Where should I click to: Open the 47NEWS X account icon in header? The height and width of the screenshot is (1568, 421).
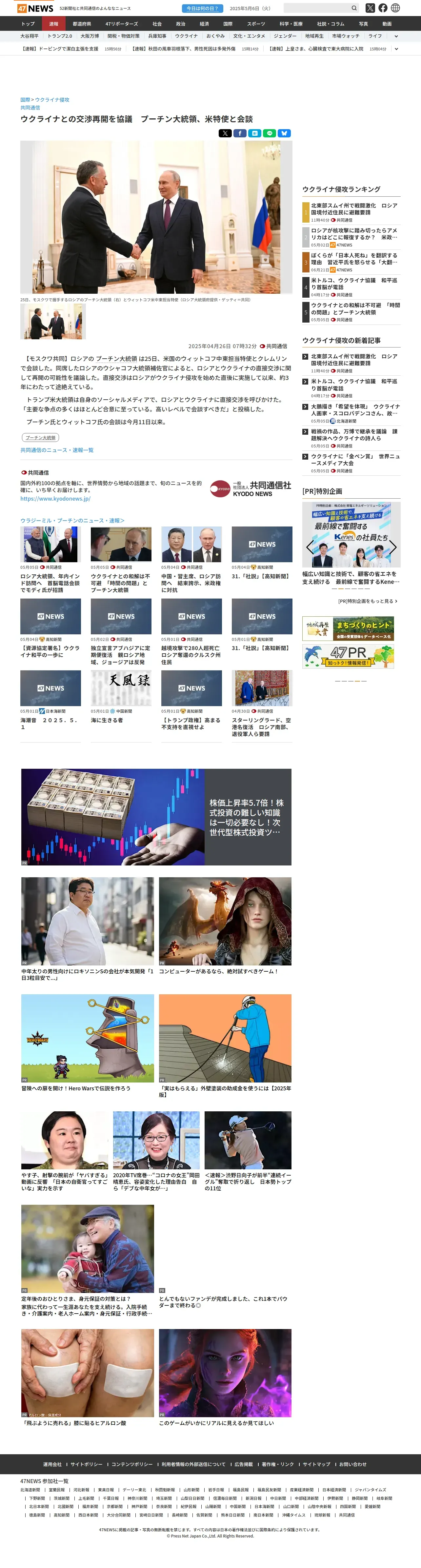[x=370, y=8]
